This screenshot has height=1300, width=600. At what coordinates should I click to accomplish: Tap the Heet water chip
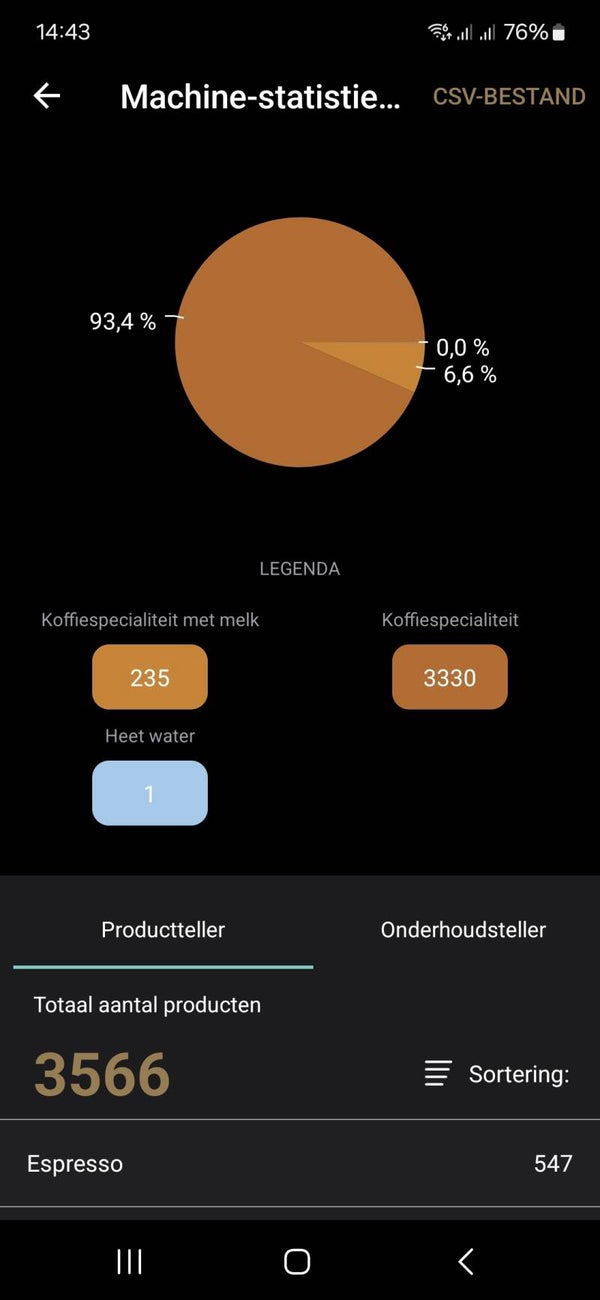[x=150, y=793]
